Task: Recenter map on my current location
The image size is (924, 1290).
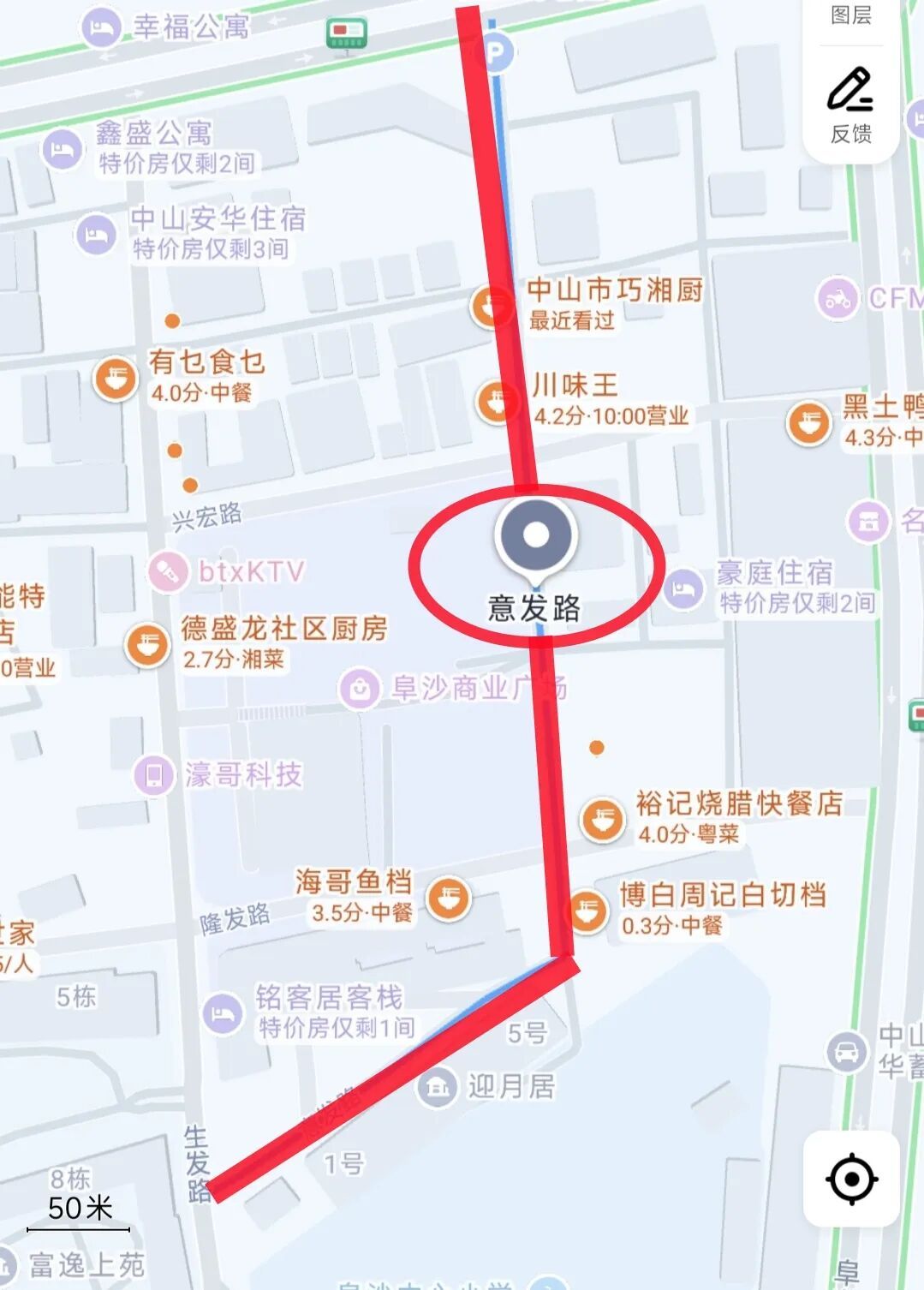Action: tap(851, 1180)
